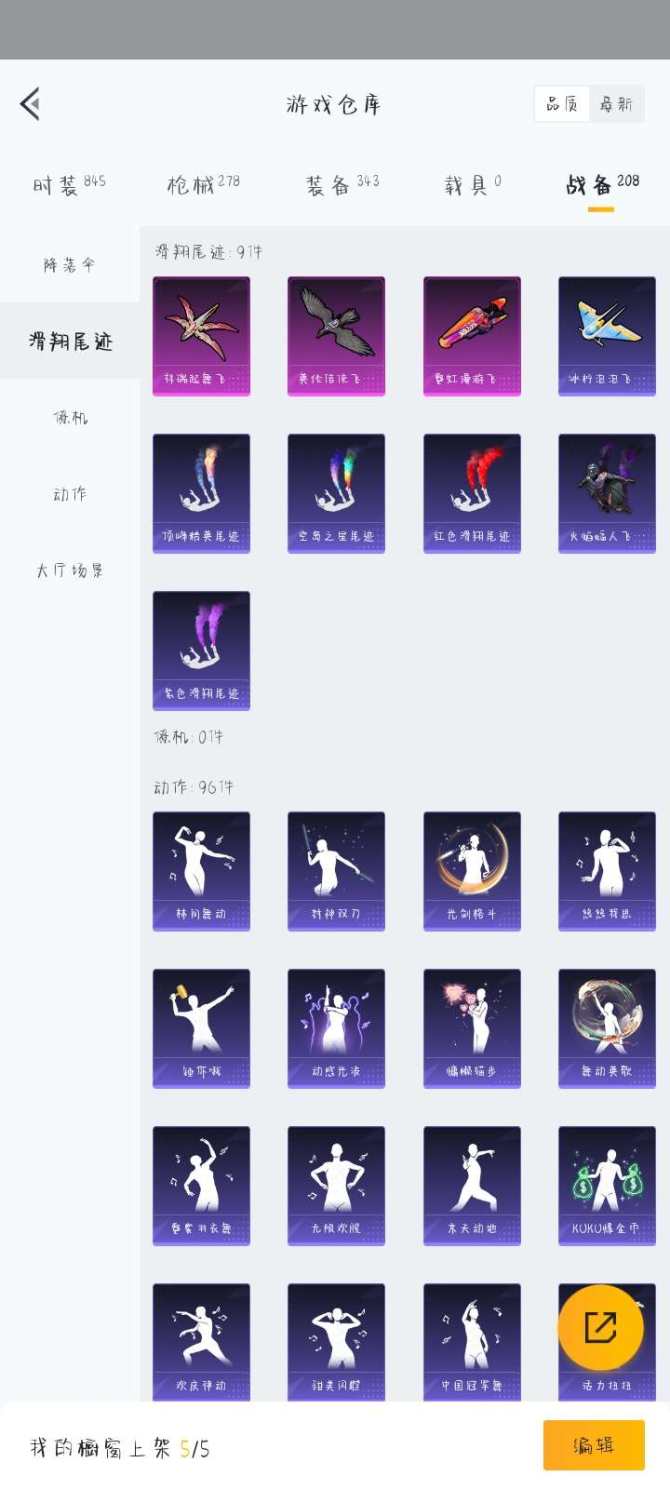Switch to the 时装 tab
670x1489 pixels.
68,185
